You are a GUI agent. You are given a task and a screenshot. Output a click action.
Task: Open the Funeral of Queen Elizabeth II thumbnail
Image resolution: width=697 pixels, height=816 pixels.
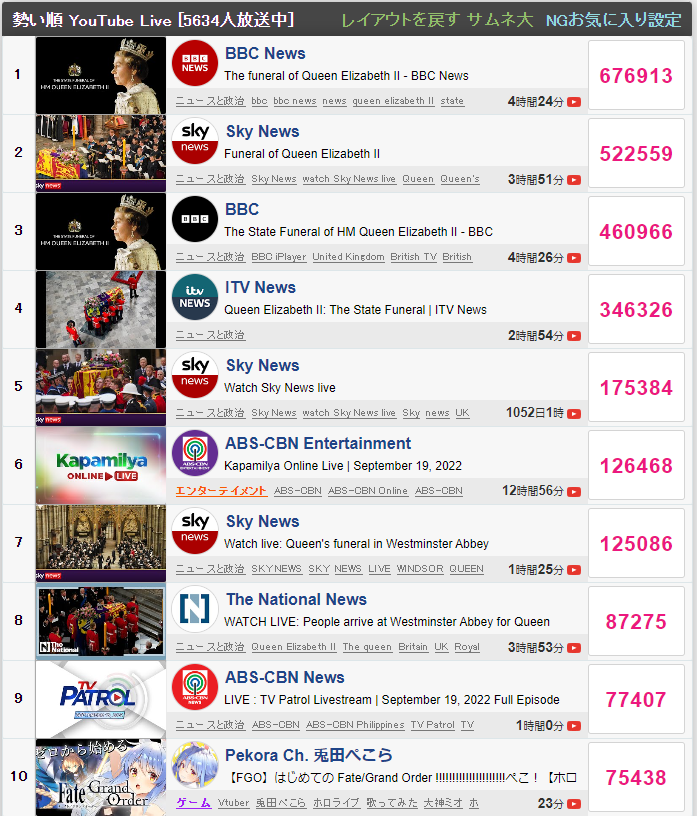coord(101,153)
